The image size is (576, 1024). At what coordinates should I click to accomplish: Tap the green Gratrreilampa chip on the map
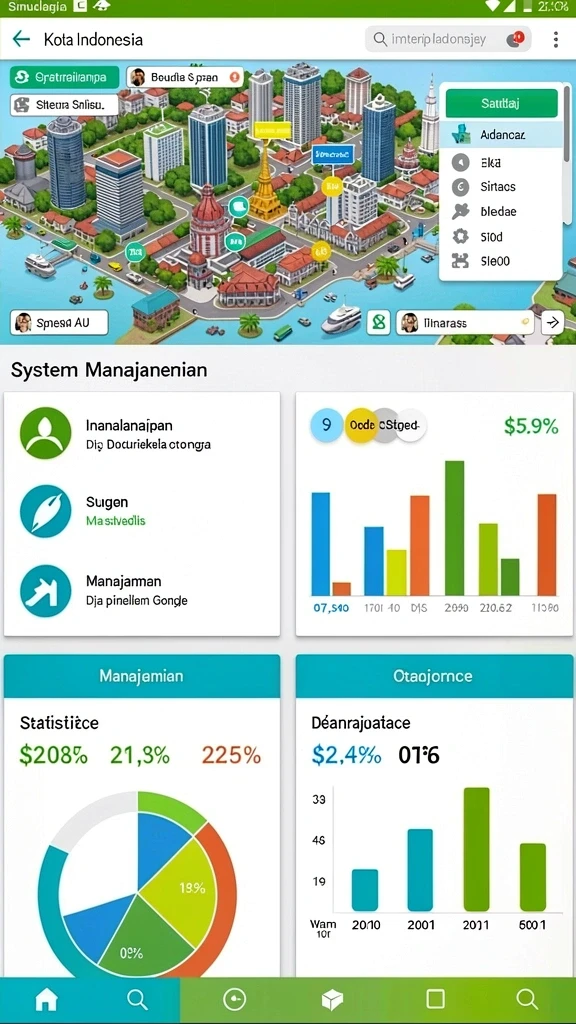tap(64, 77)
